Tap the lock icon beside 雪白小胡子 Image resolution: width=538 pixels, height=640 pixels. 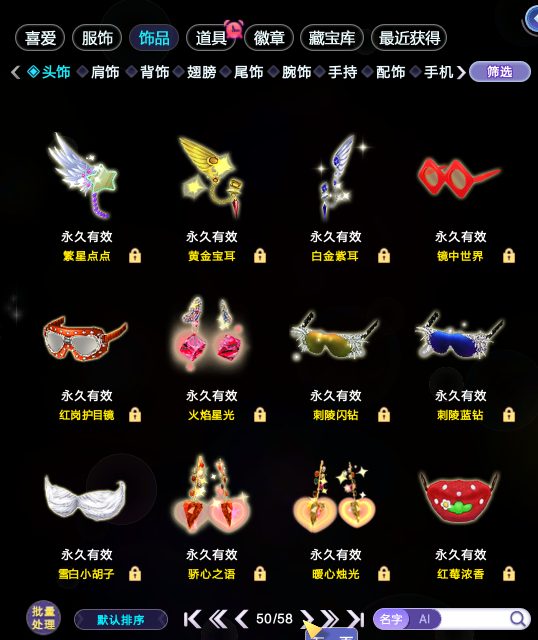click(135, 574)
